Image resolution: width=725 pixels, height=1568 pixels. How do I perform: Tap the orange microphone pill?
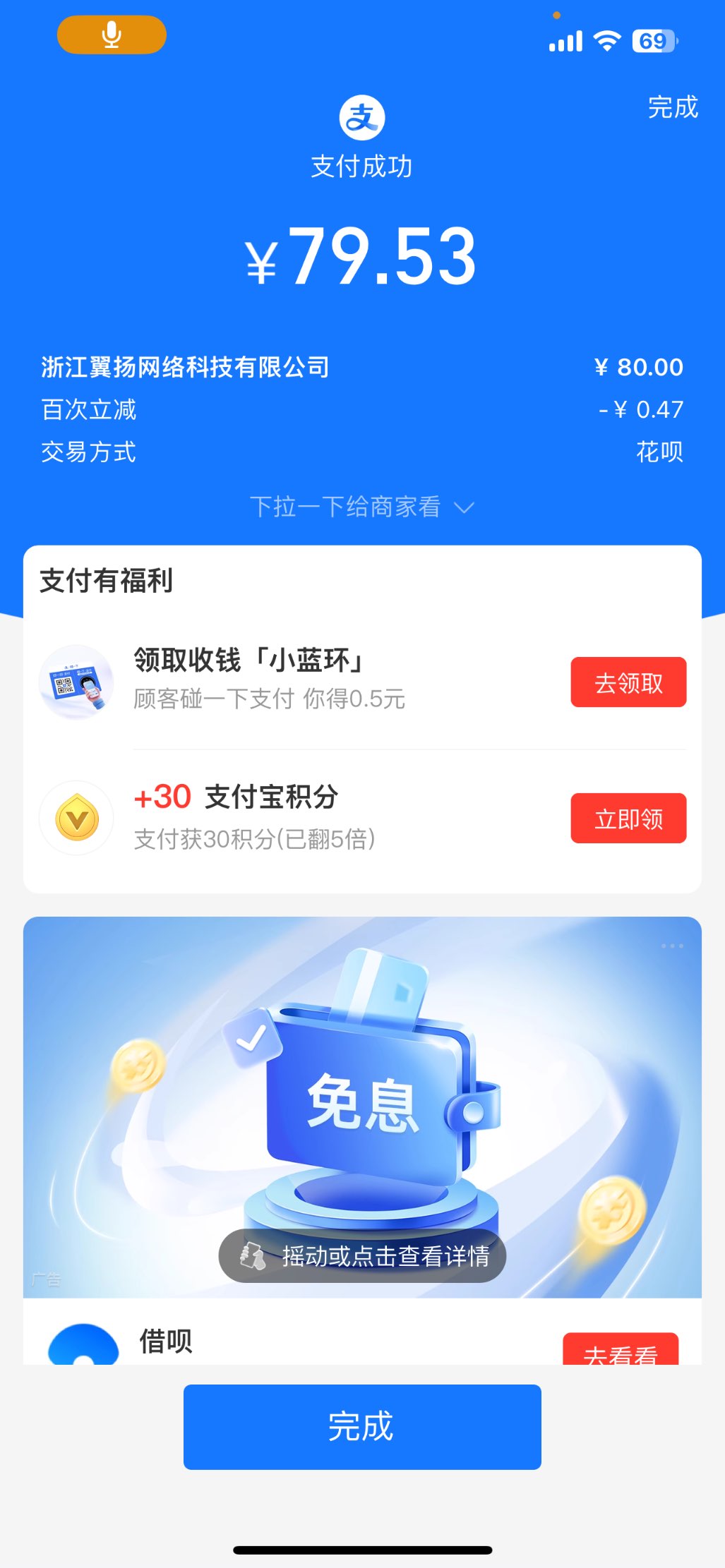point(112,35)
